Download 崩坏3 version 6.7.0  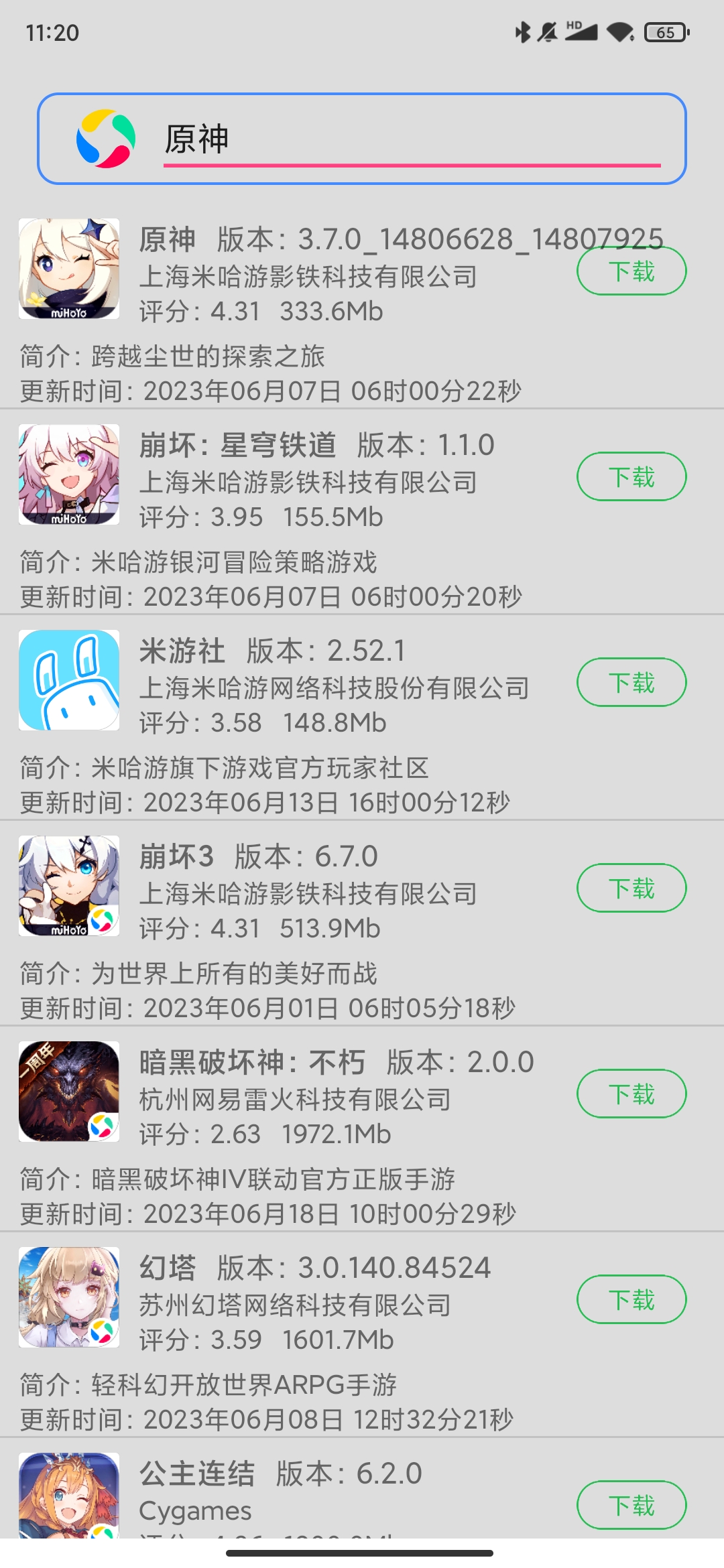pyautogui.click(x=630, y=888)
